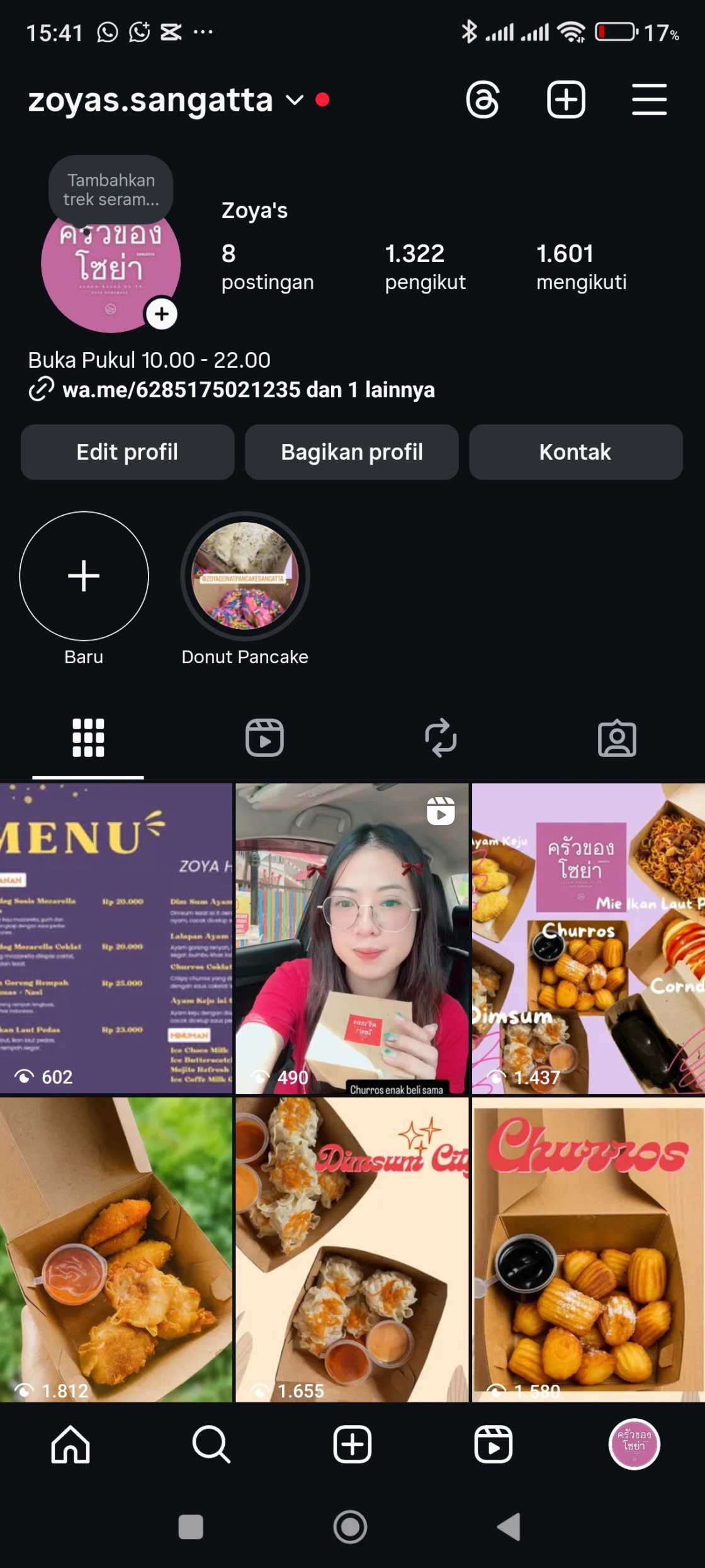705x1568 pixels.
Task: Add a story from the profile picture plus
Action: point(162,314)
